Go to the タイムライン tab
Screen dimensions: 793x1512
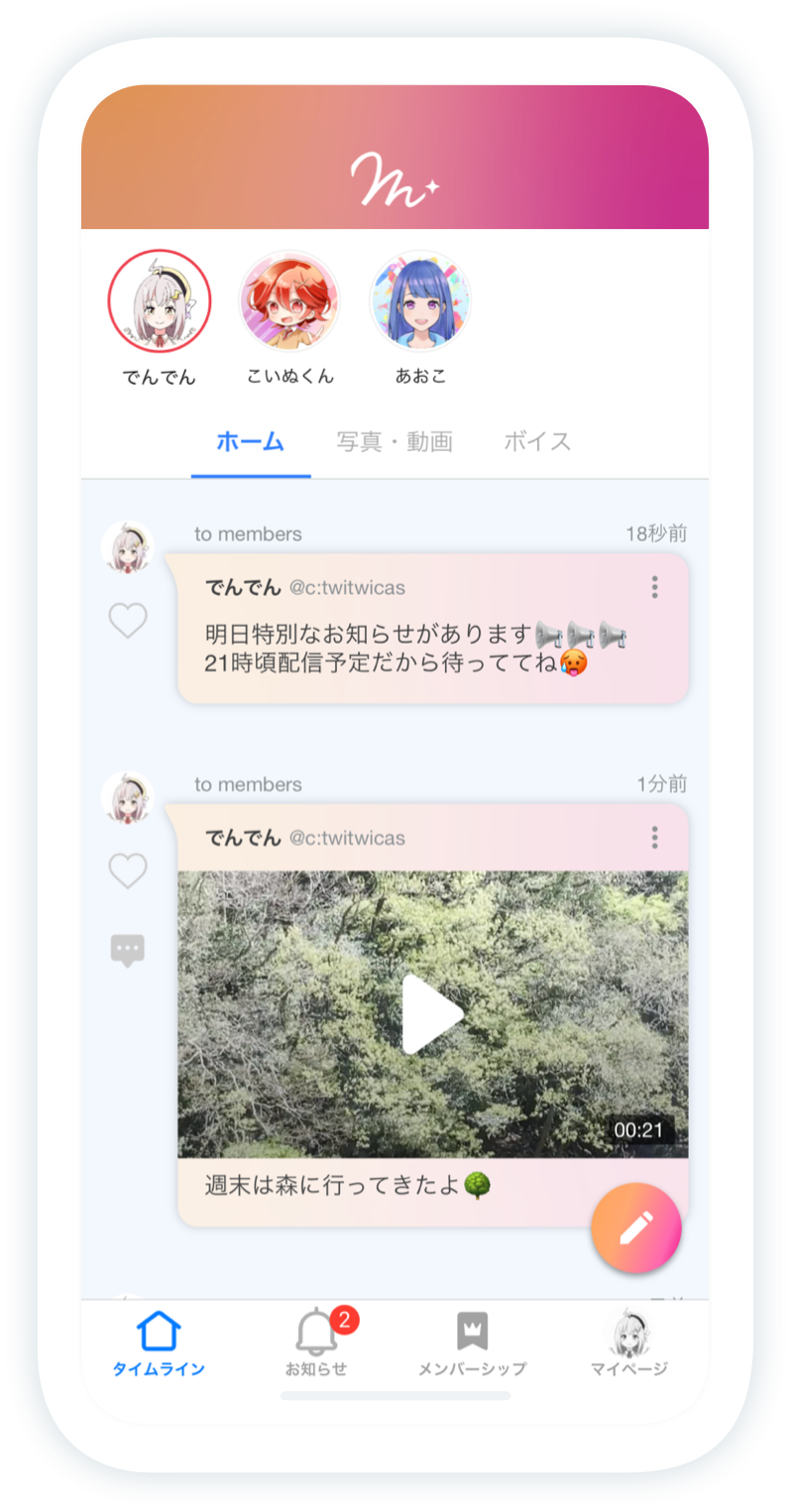pyautogui.click(x=159, y=1343)
